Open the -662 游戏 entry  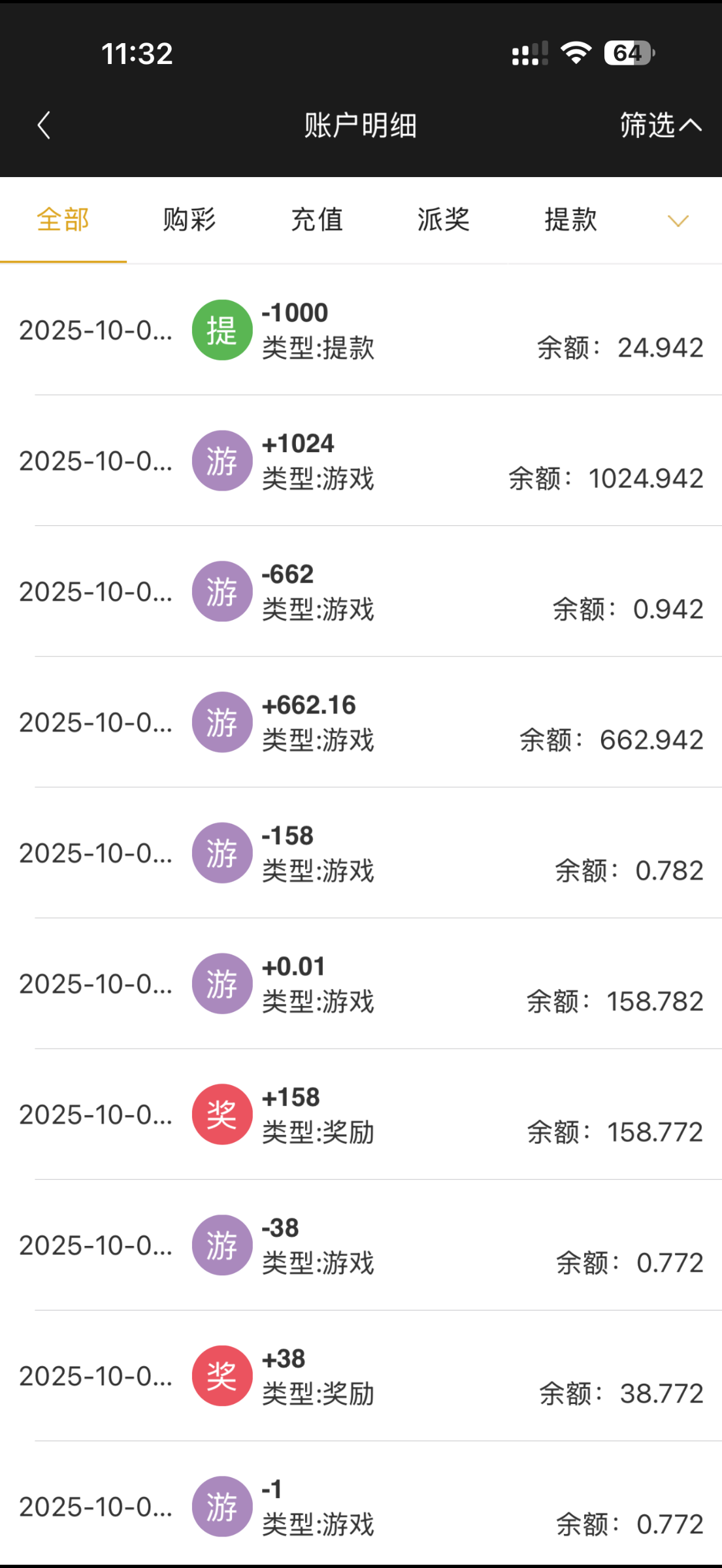[361, 591]
